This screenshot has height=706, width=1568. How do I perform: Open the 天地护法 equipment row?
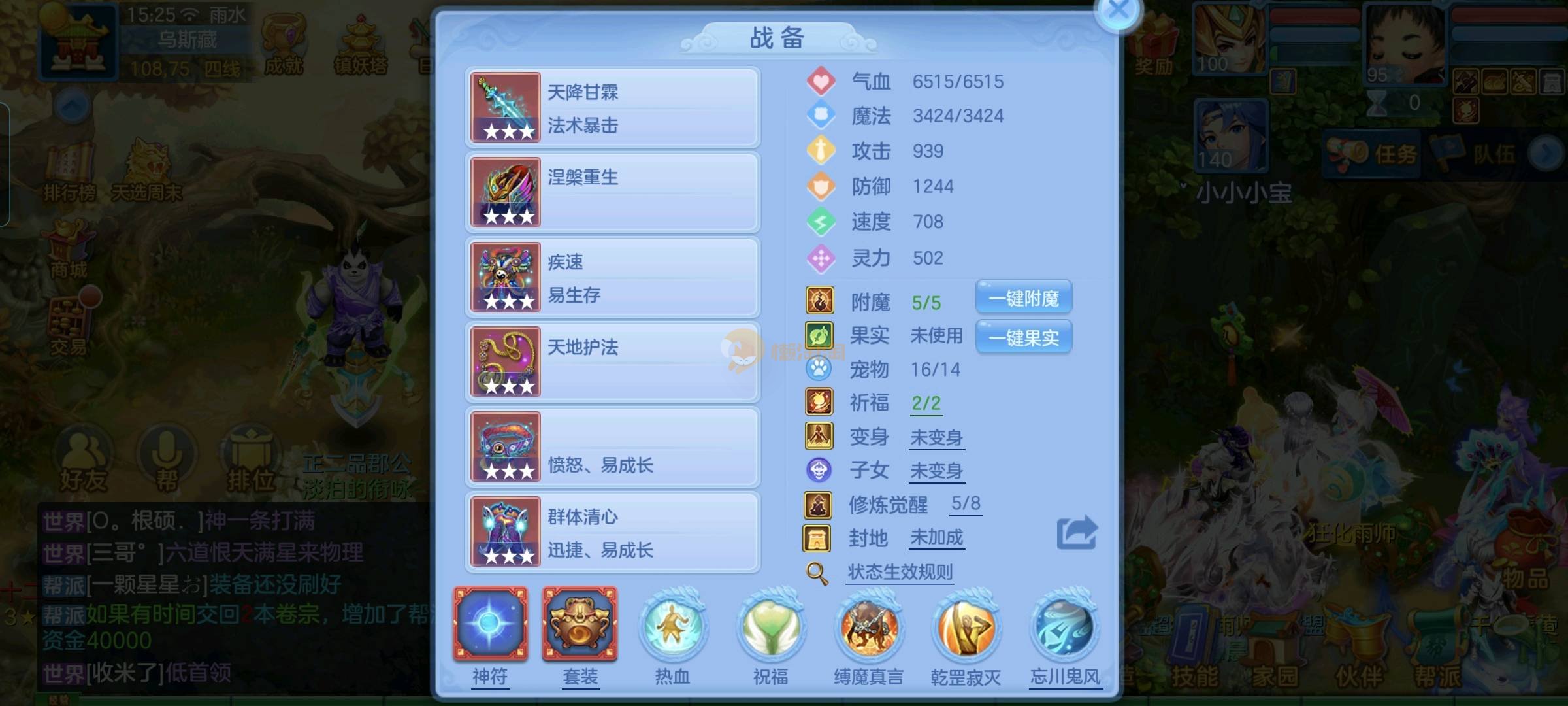click(612, 362)
